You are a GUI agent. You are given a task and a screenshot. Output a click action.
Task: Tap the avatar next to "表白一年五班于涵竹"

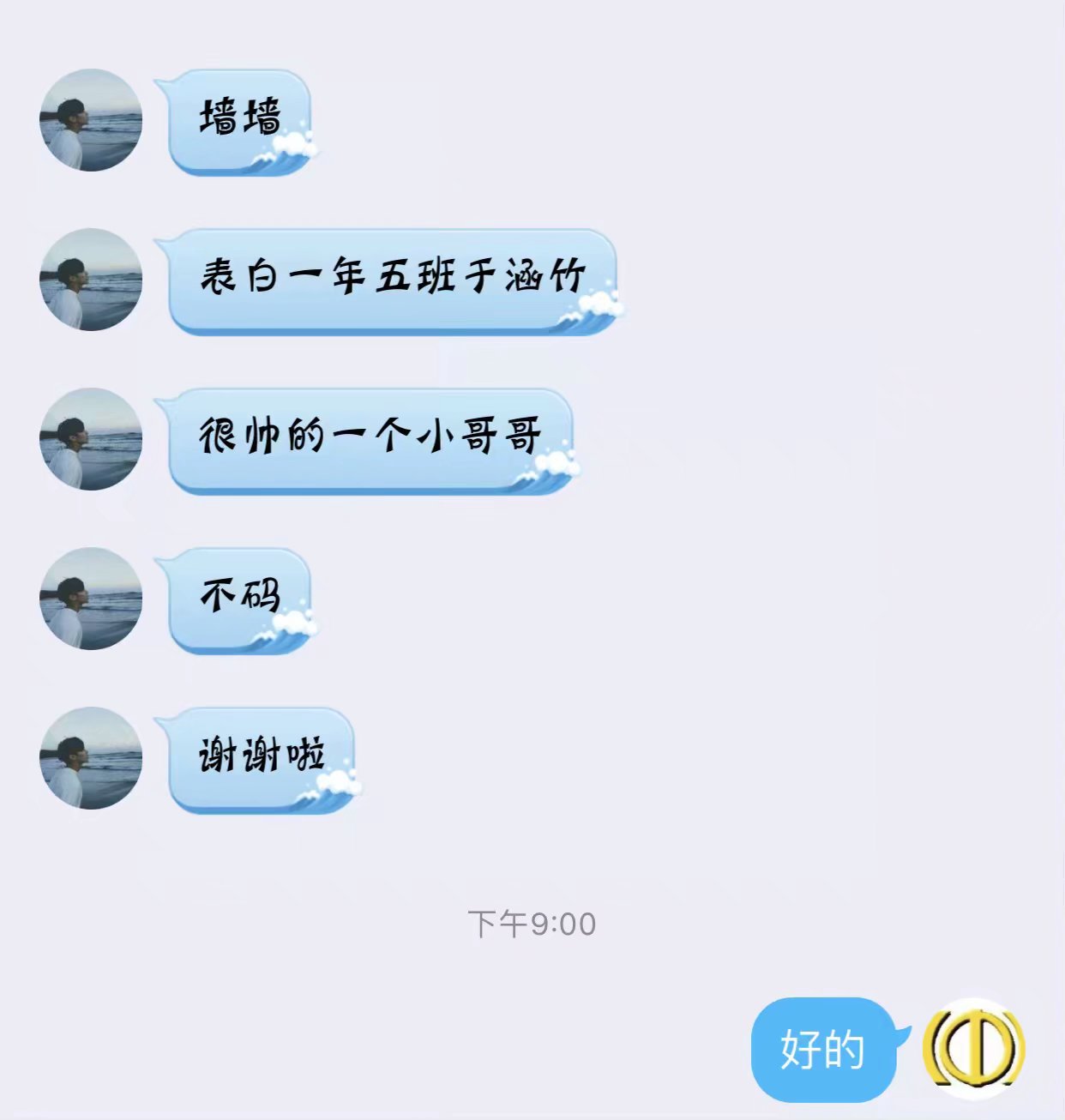(x=91, y=280)
